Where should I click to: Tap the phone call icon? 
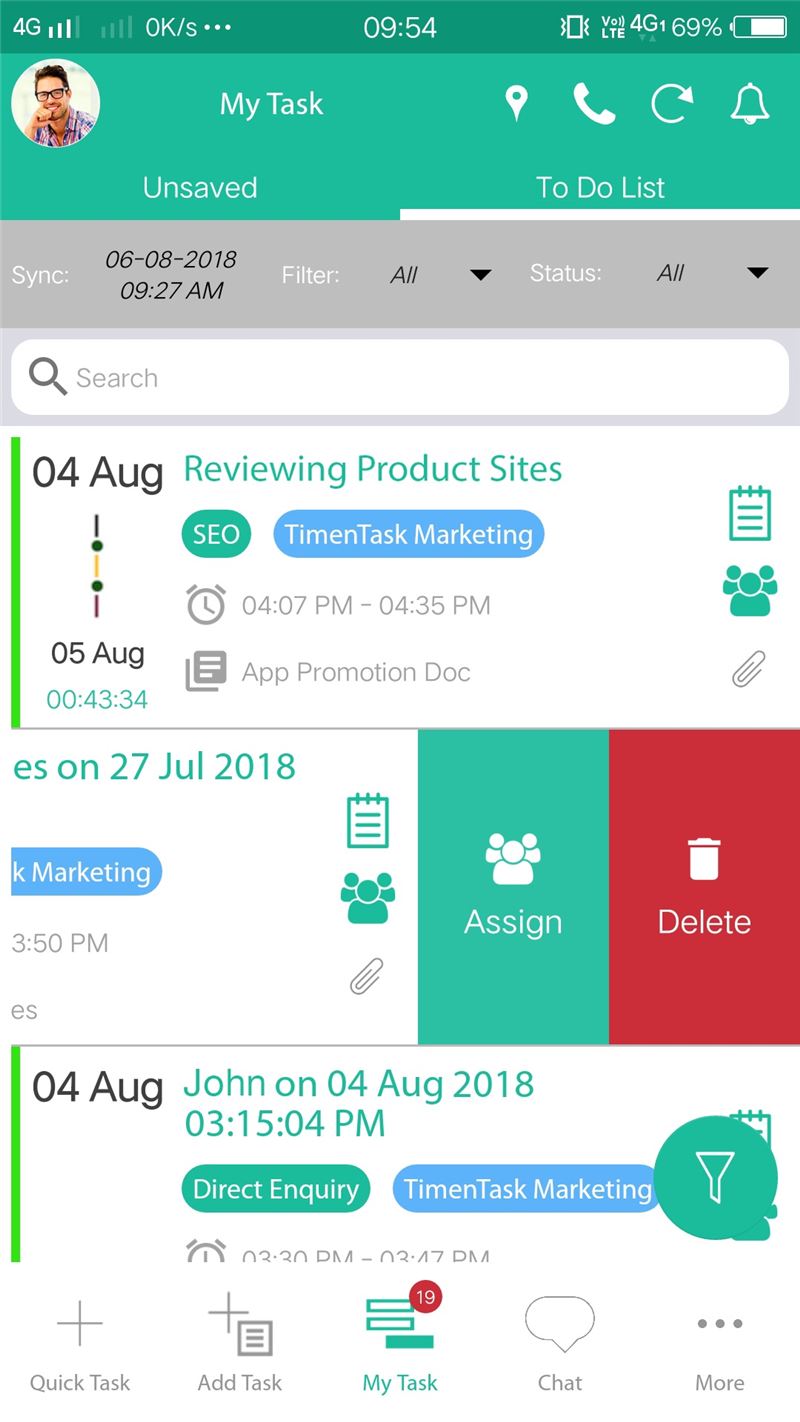594,104
